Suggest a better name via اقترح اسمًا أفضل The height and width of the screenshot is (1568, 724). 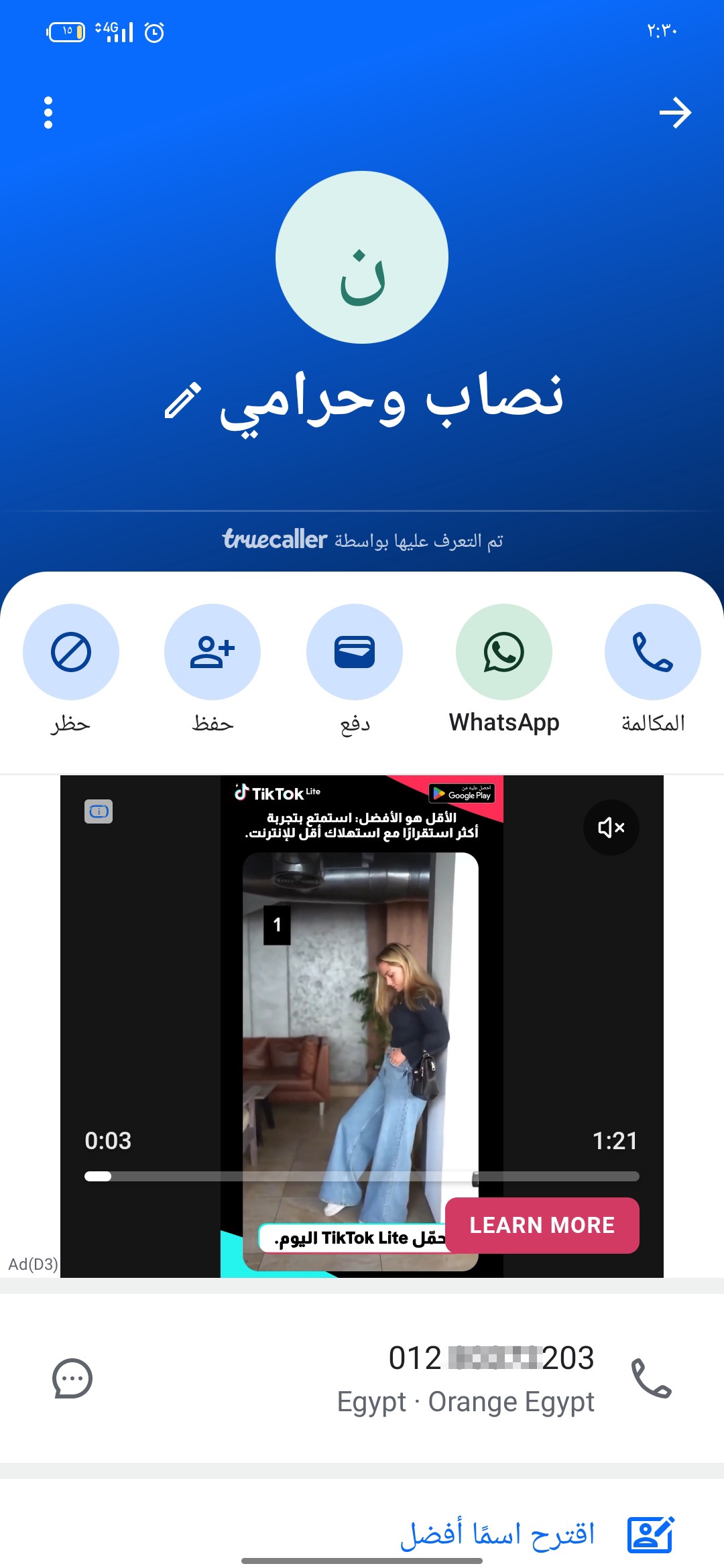tap(497, 1534)
